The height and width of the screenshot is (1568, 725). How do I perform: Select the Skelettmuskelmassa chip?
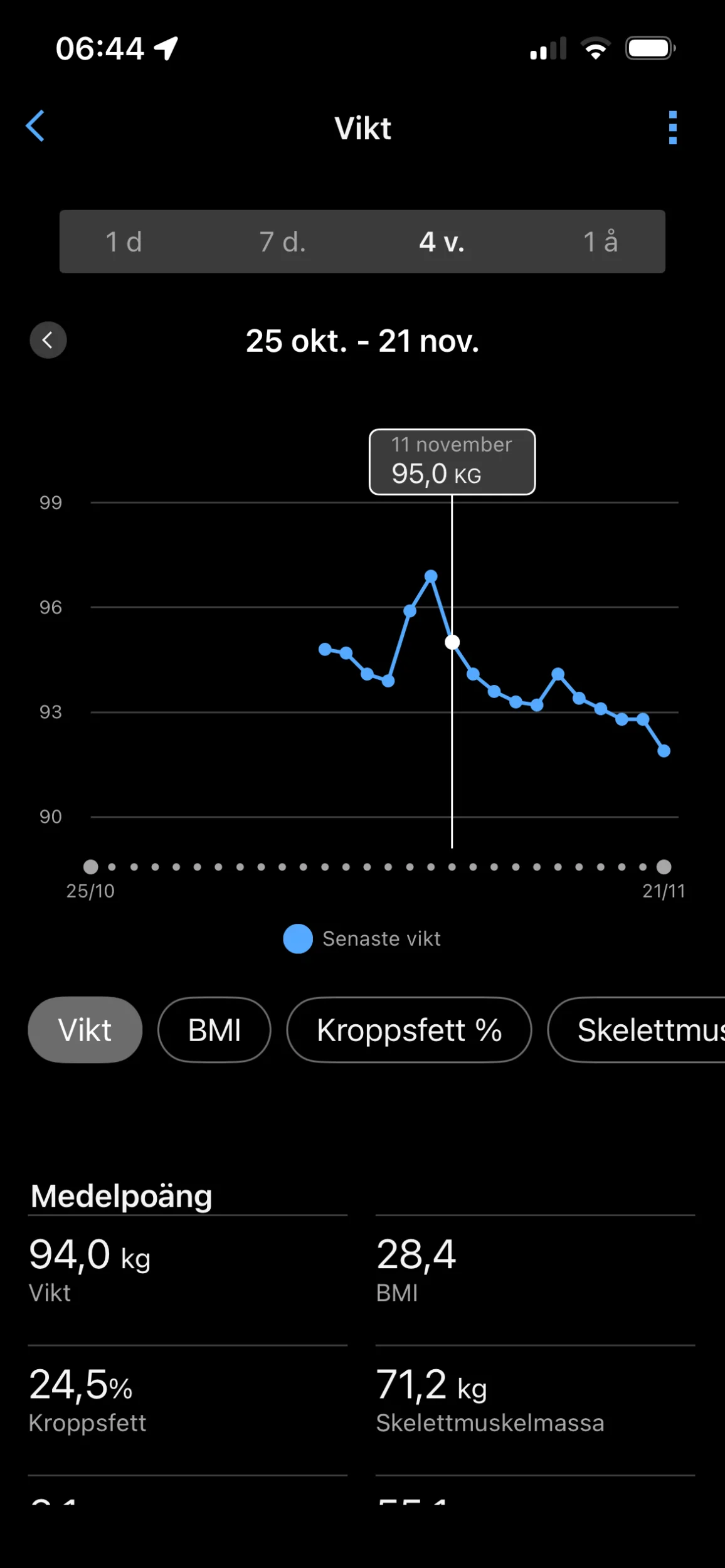click(637, 1030)
